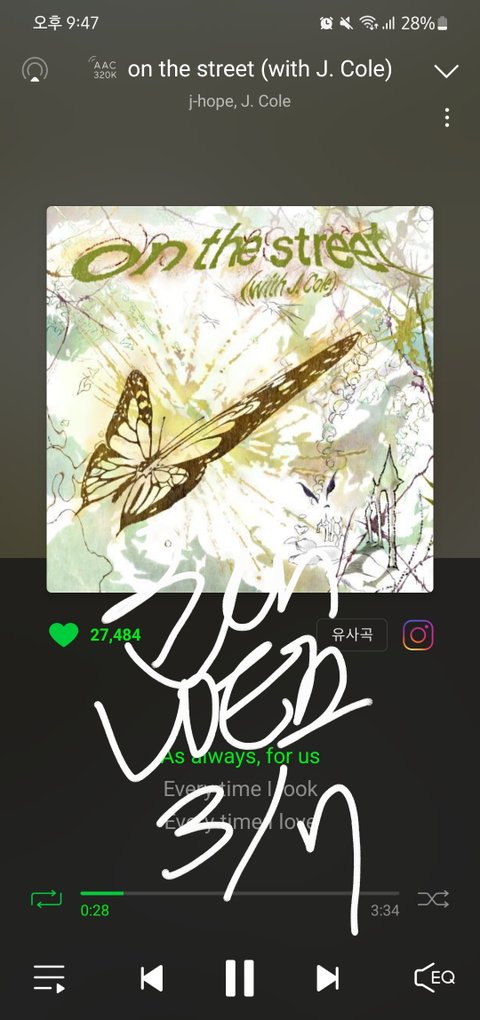Skip to the previous track
This screenshot has width=480, height=1020.
click(x=152, y=978)
